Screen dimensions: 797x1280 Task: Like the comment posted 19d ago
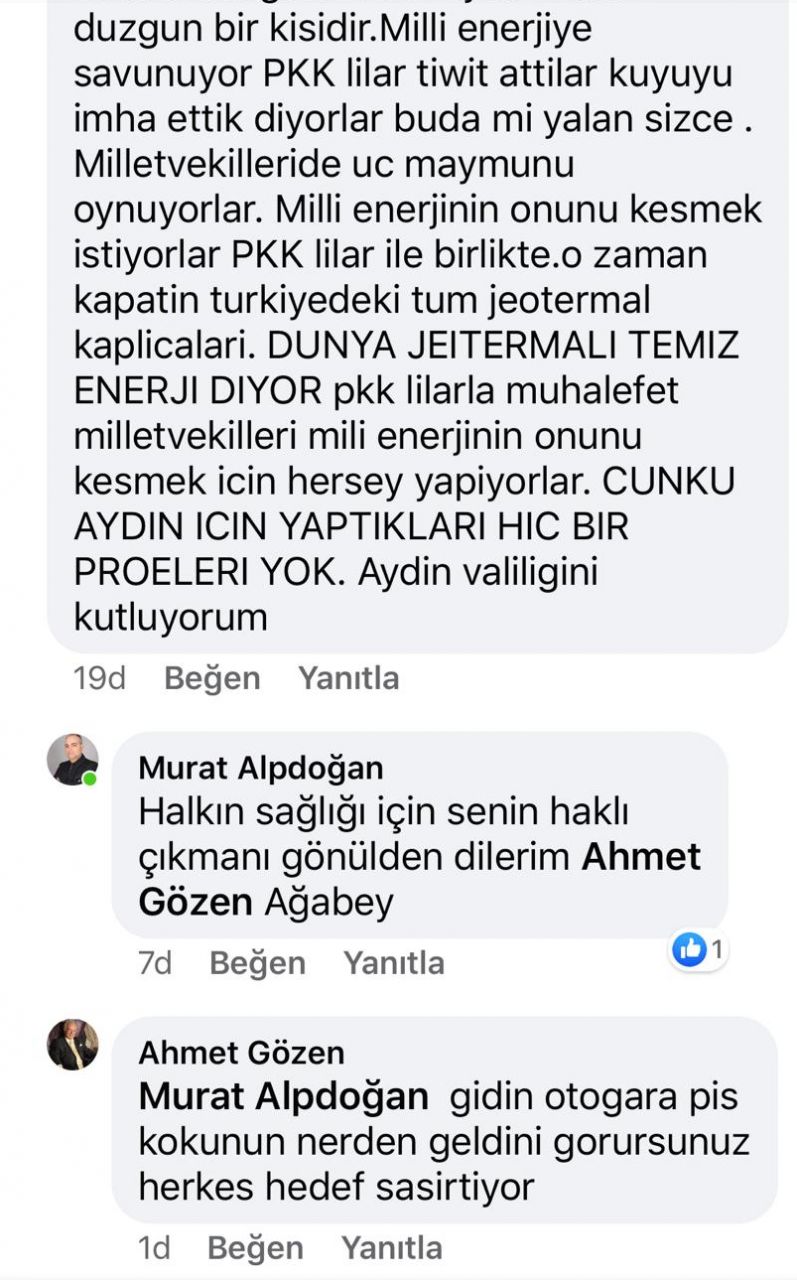point(211,678)
